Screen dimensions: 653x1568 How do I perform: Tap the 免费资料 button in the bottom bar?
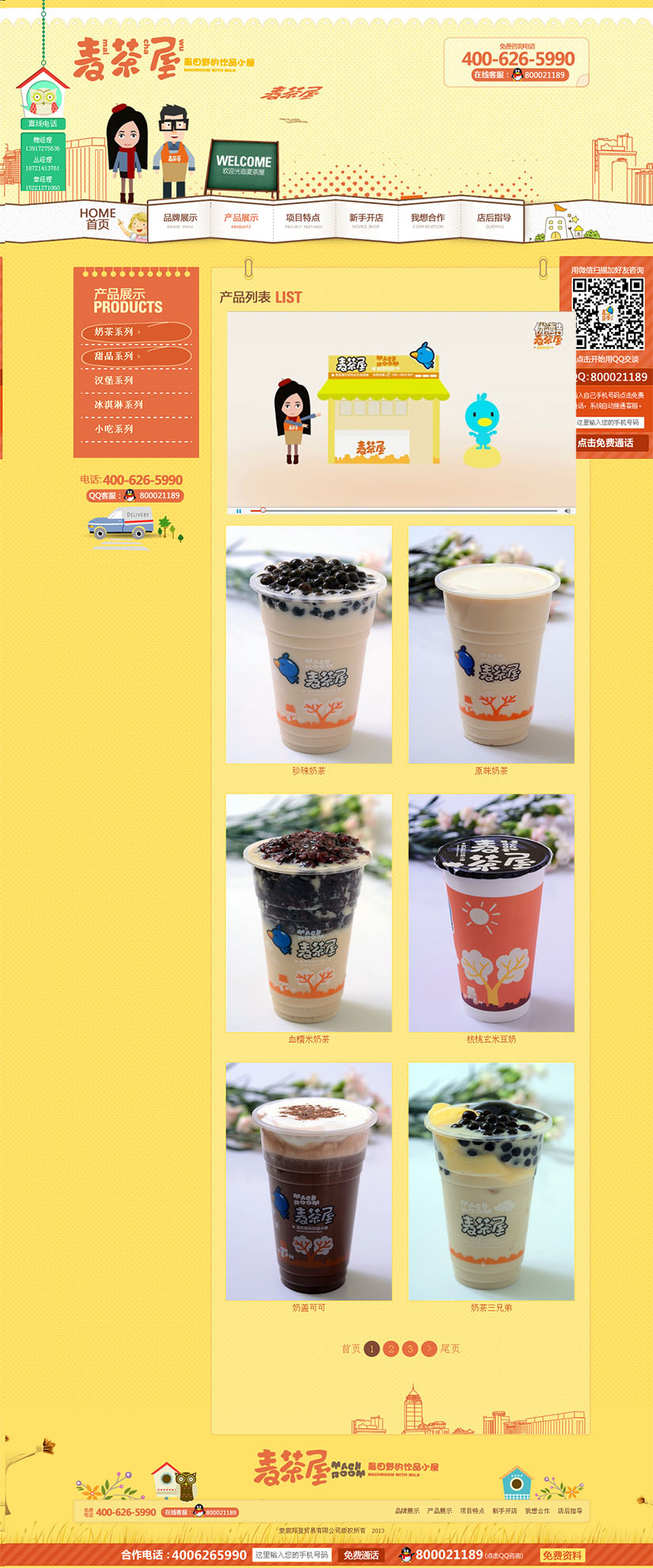click(x=563, y=1555)
